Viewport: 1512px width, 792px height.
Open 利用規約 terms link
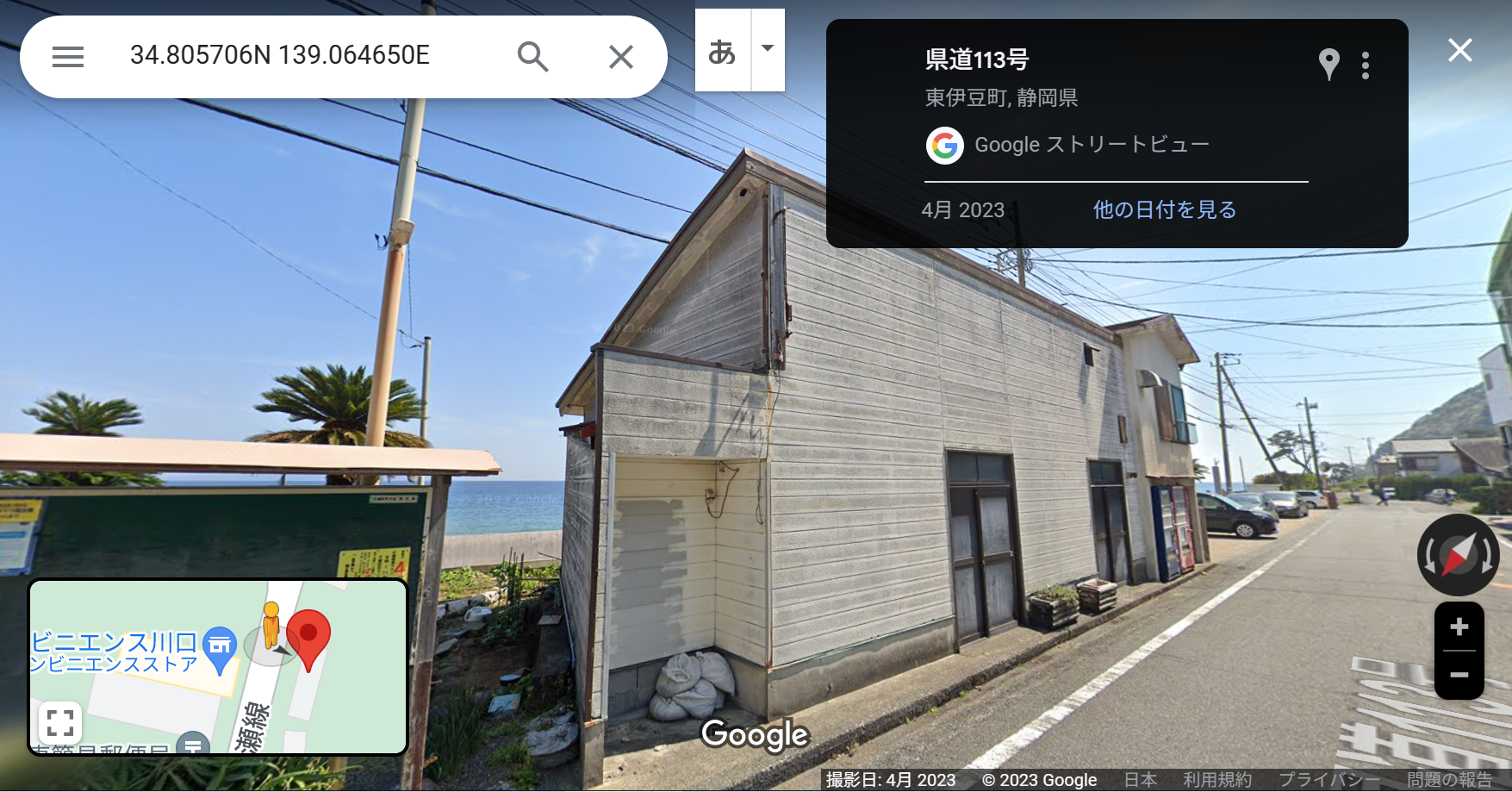(1216, 779)
